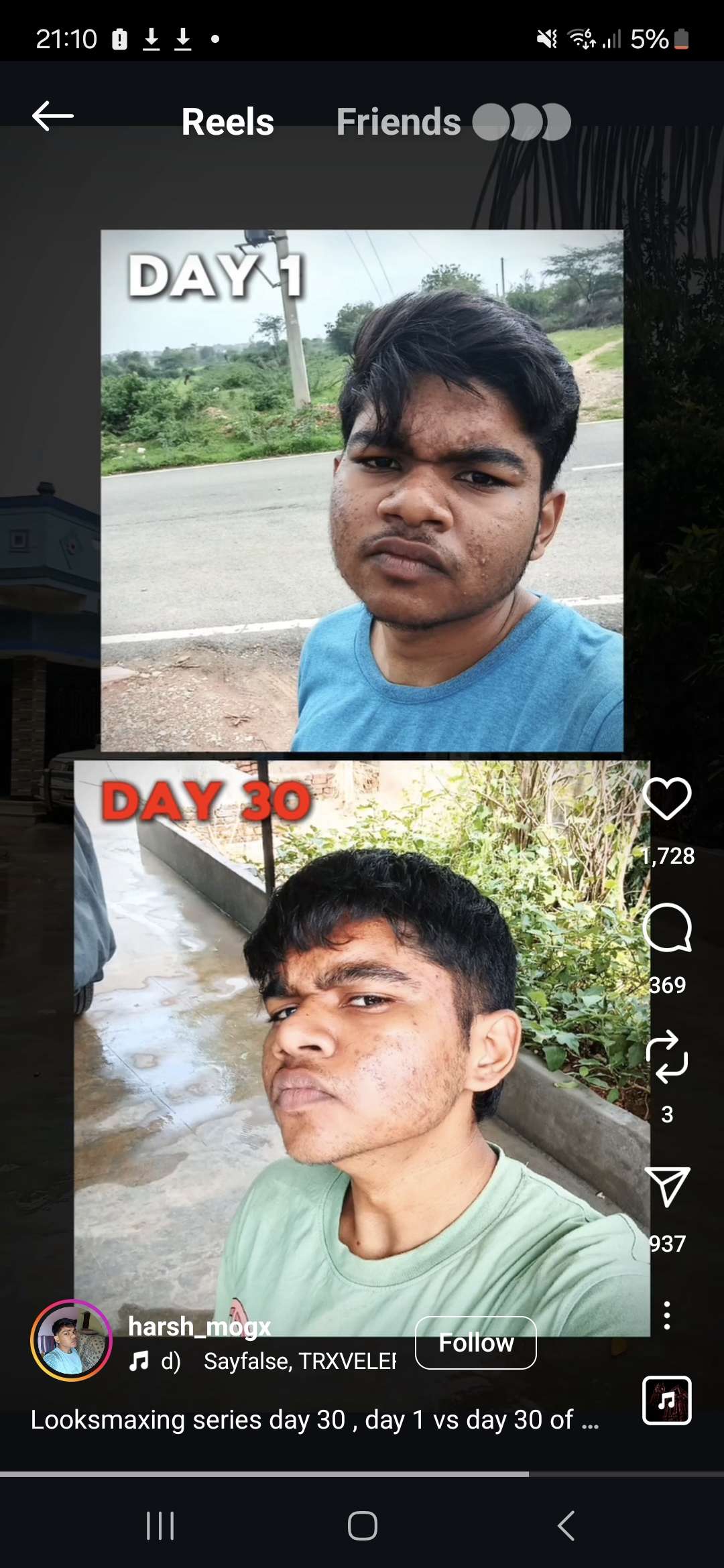Like this reel with the heart

point(667,799)
